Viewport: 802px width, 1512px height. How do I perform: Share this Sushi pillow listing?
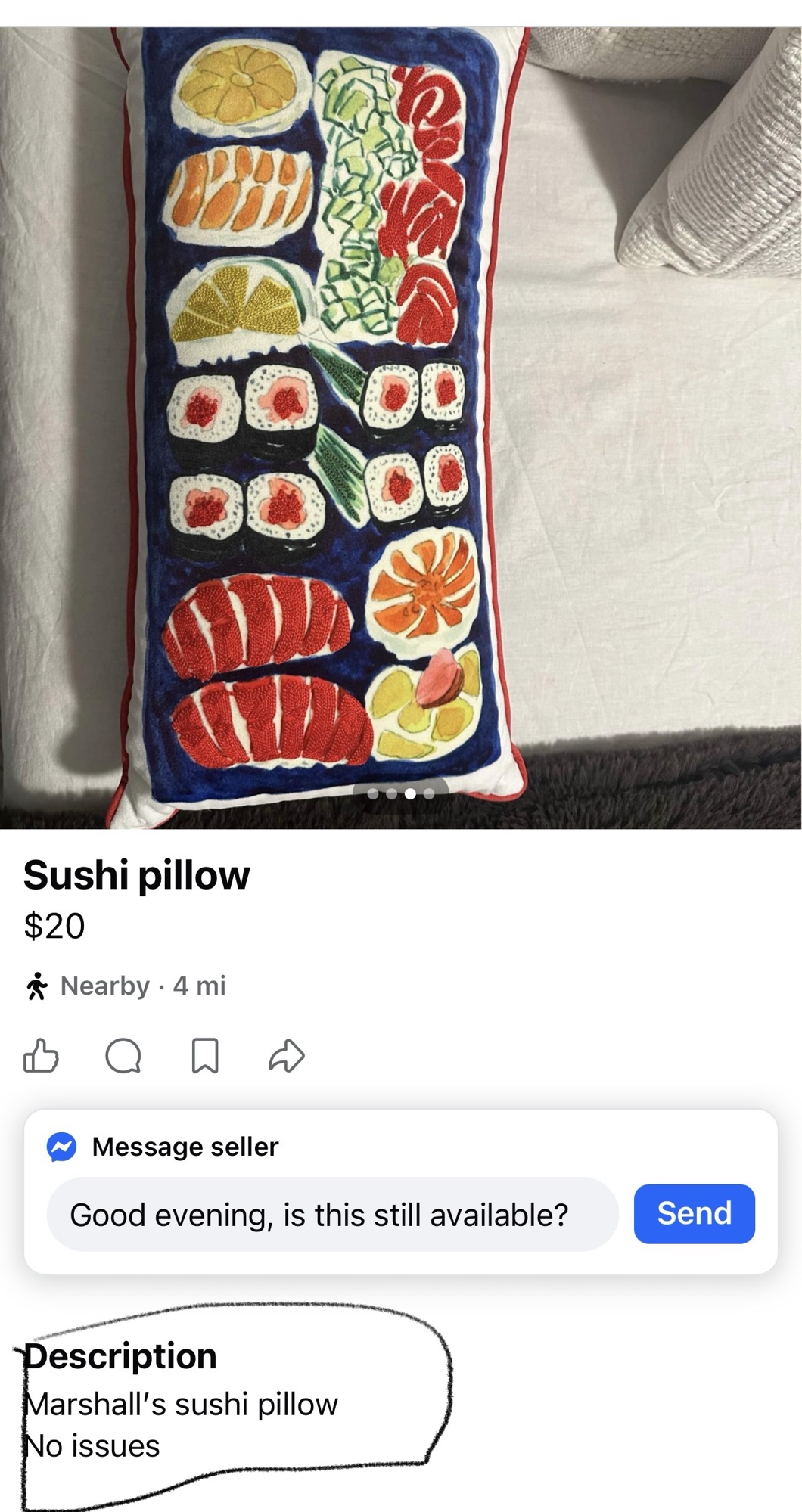287,1055
